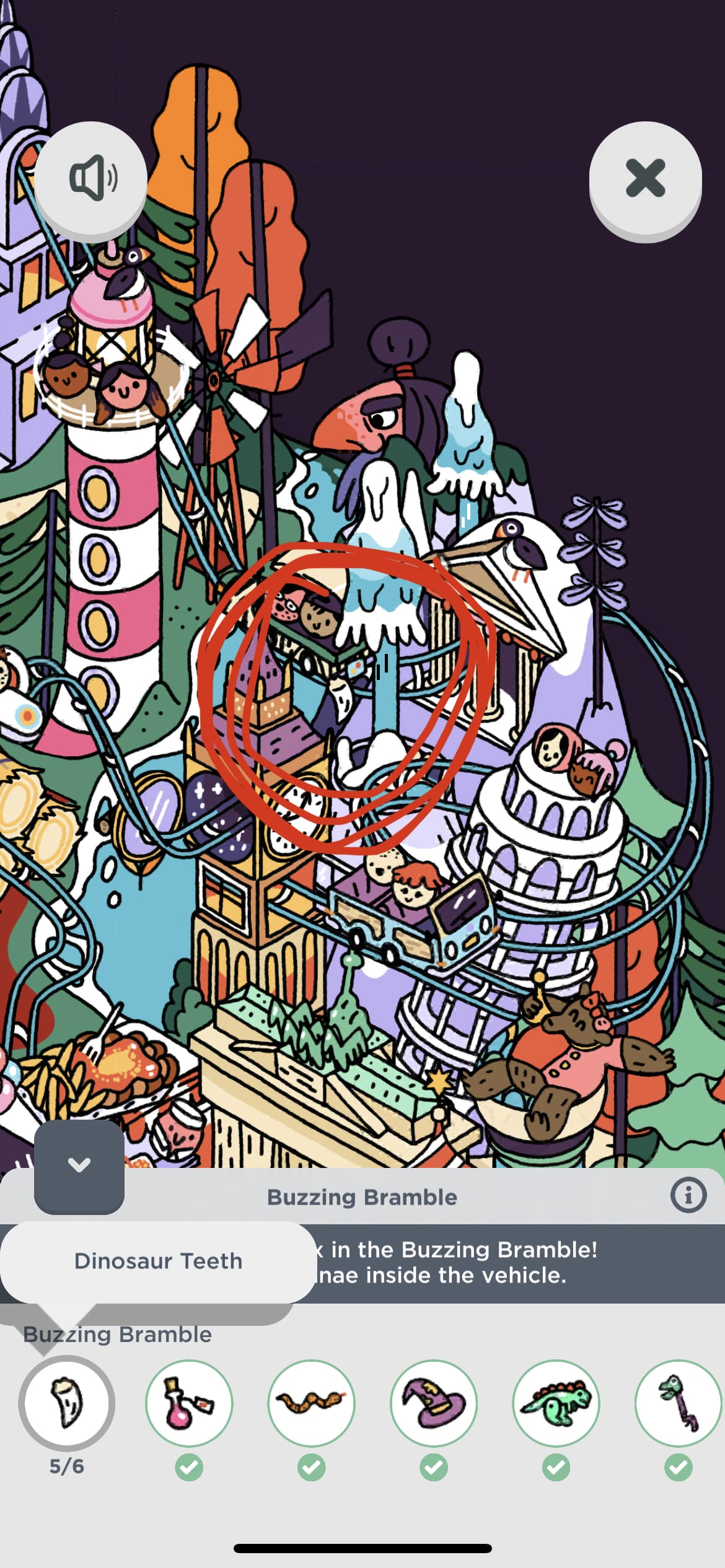Select the green dinosaur item
Screen dimensions: 725x1568
click(556, 1402)
